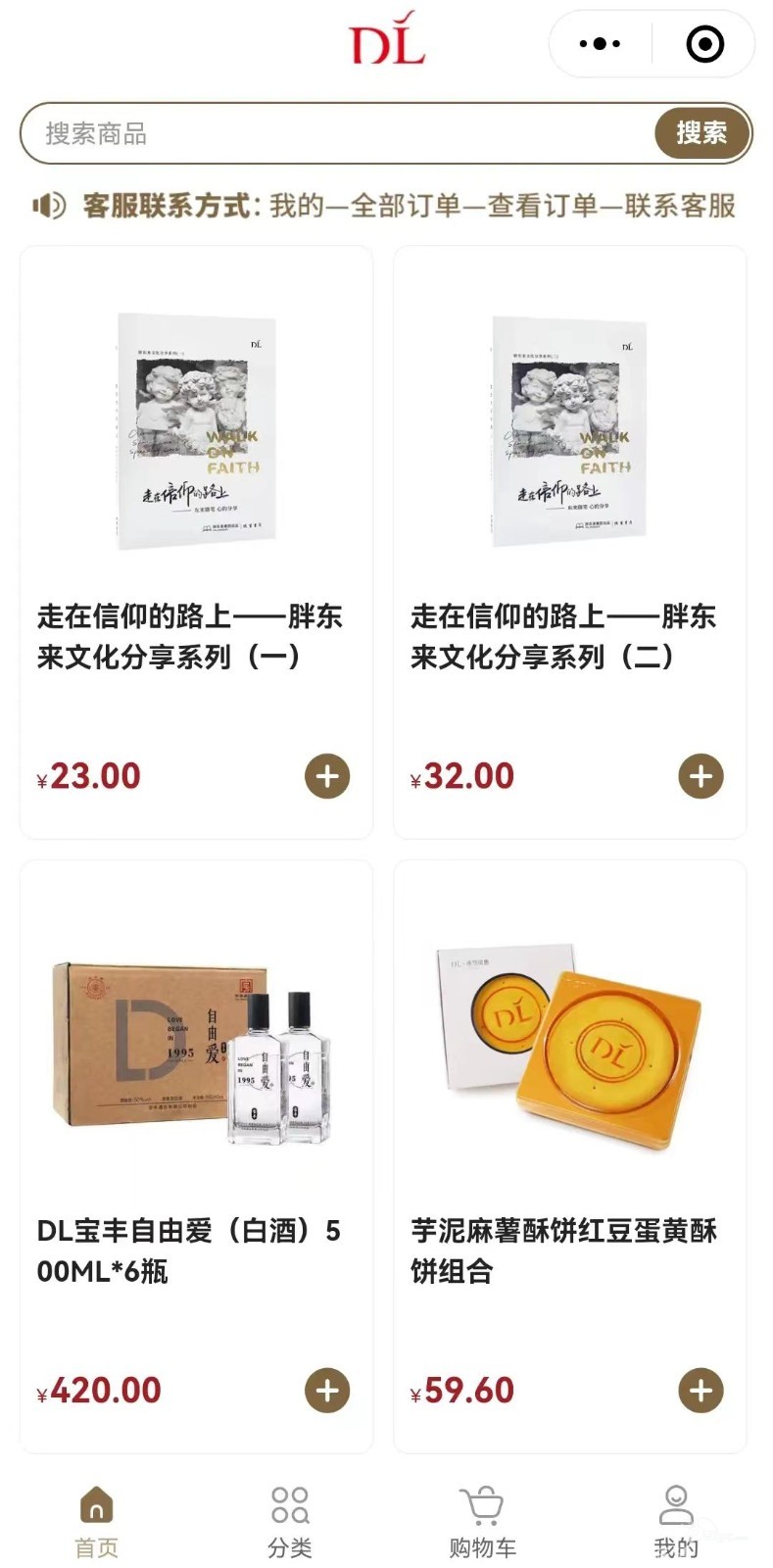Close the mini program via the circle icon

[x=704, y=44]
